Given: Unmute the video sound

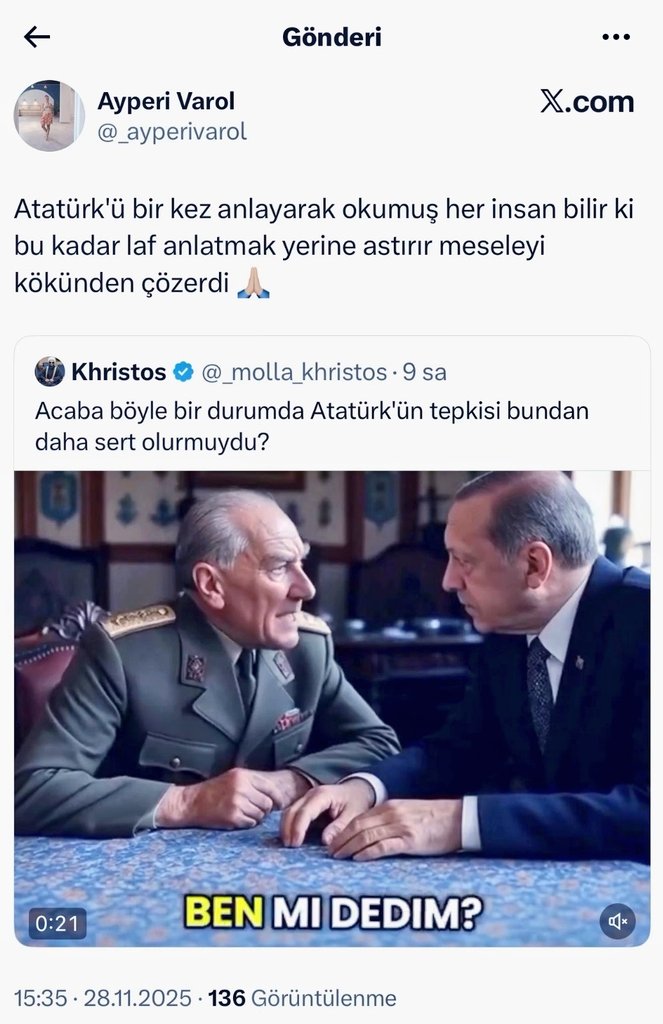Looking at the screenshot, I should [x=619, y=921].
